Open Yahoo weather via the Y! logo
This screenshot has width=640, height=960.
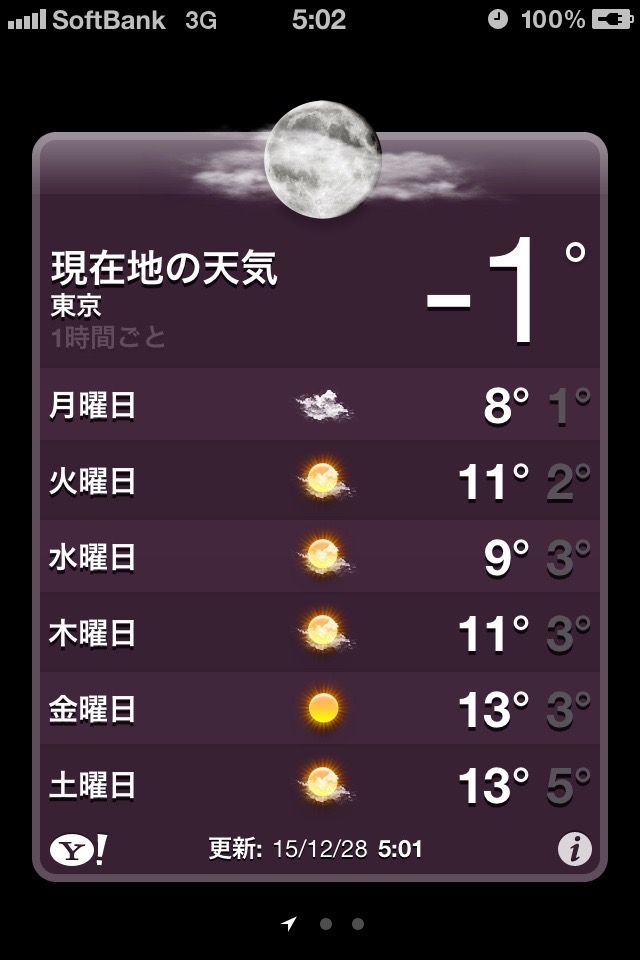(77, 850)
